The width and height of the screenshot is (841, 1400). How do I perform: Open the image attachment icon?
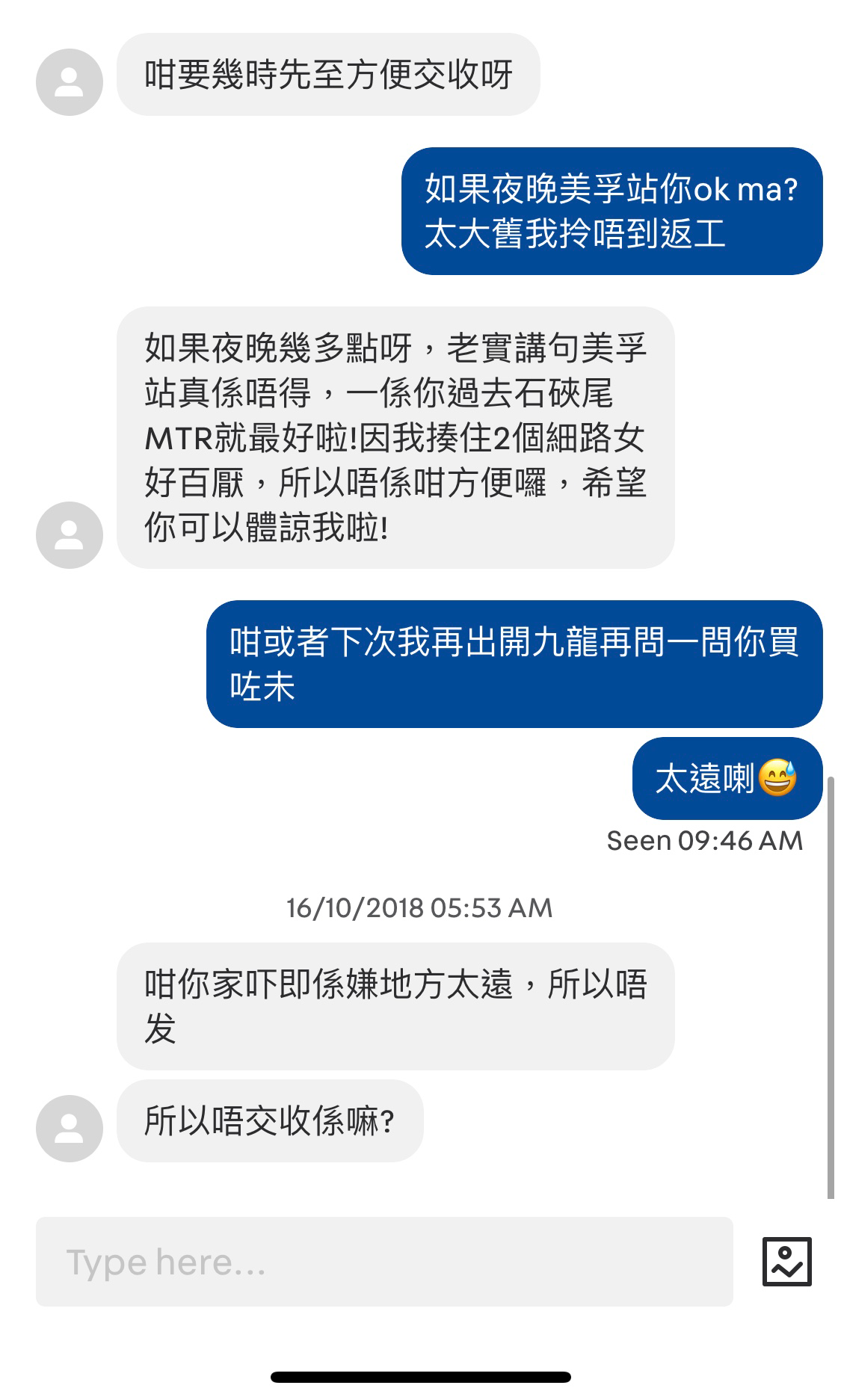click(786, 1262)
